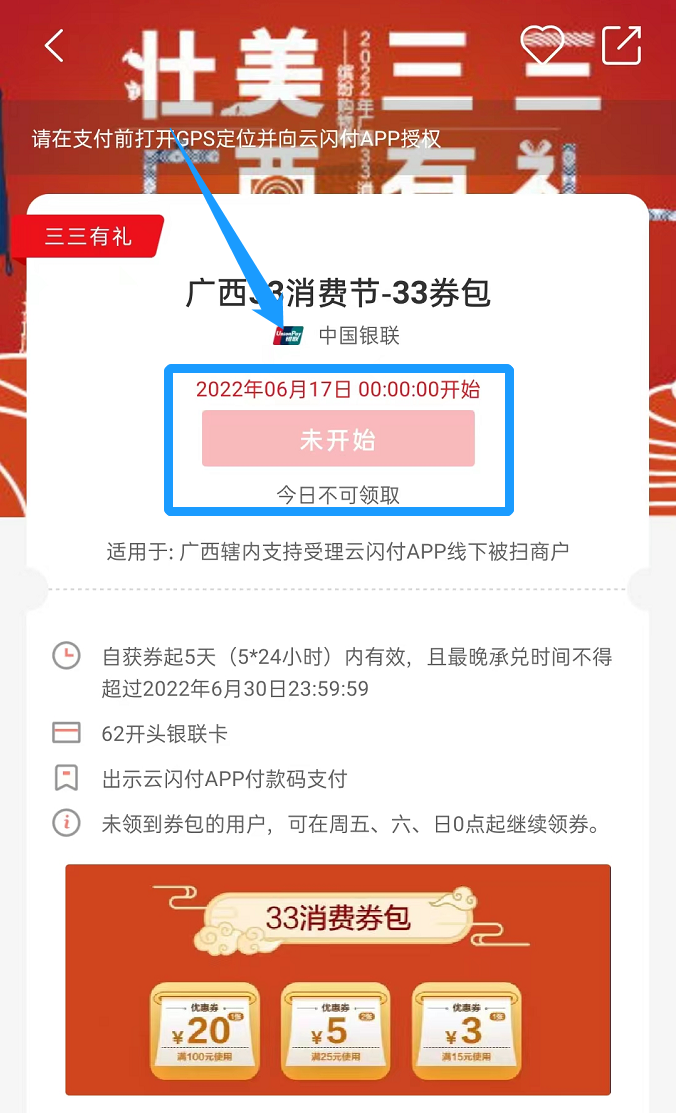Favorite this coupon with the heart icon

tap(543, 45)
